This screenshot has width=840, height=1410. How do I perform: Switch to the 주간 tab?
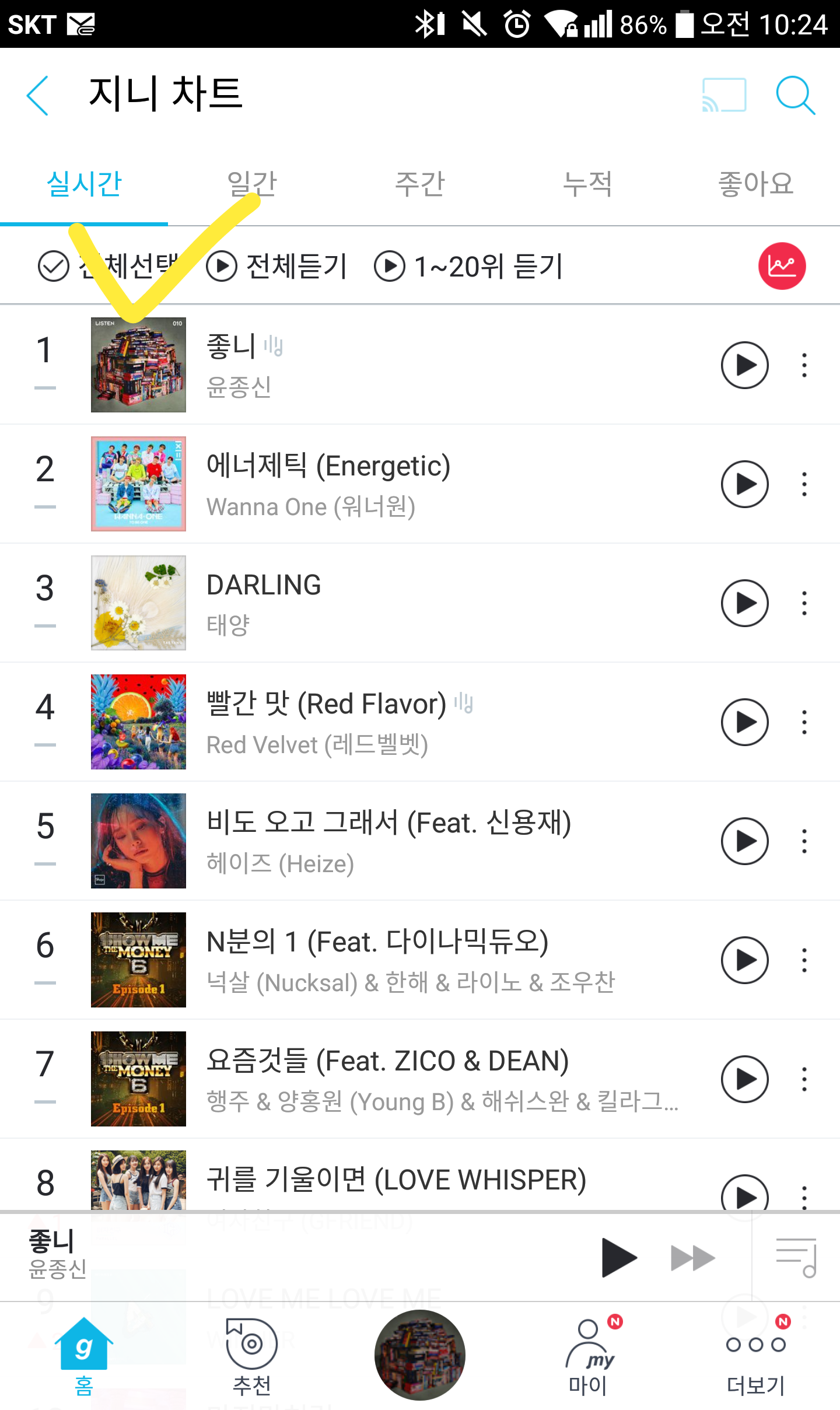pyautogui.click(x=420, y=184)
